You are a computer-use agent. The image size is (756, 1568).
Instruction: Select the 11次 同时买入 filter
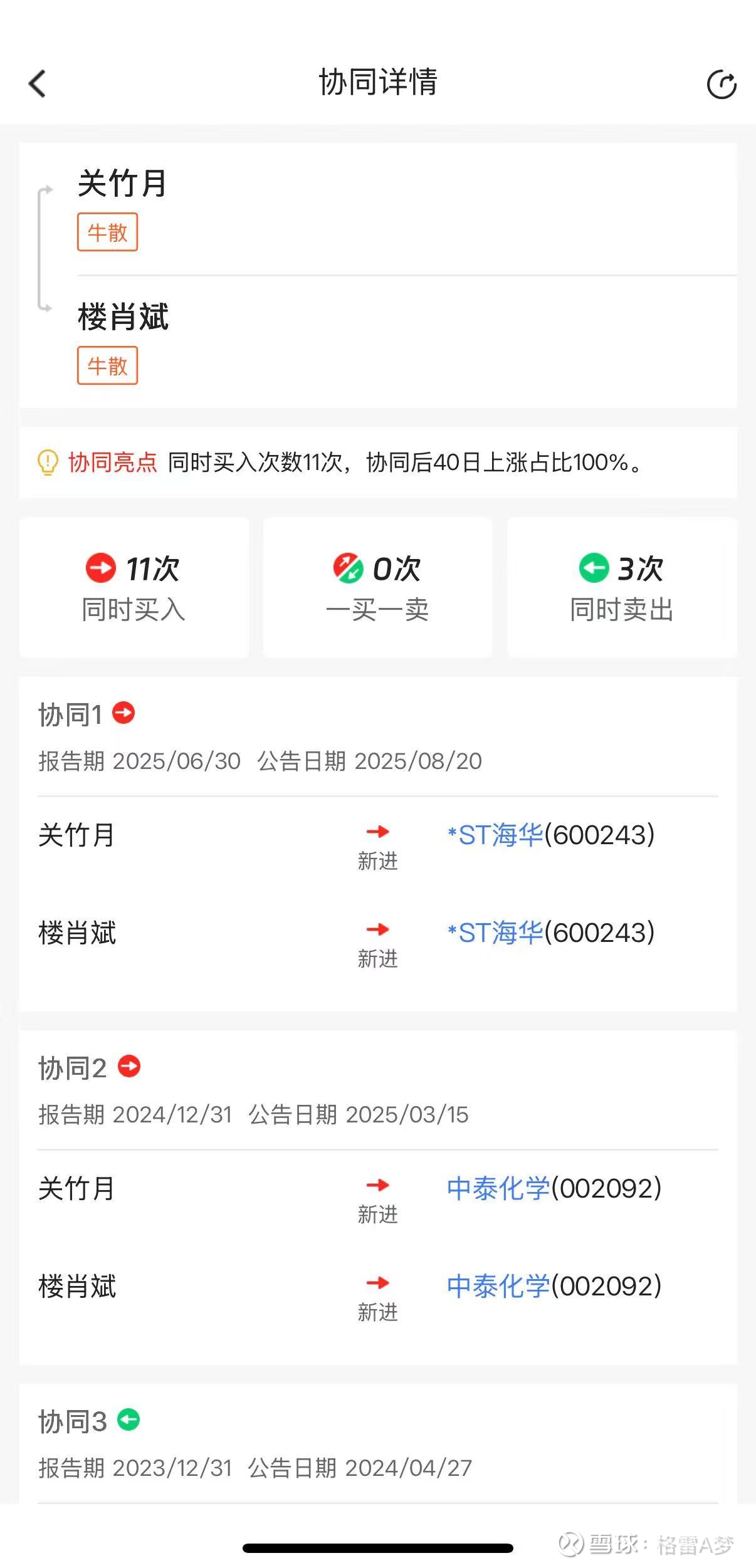(134, 587)
